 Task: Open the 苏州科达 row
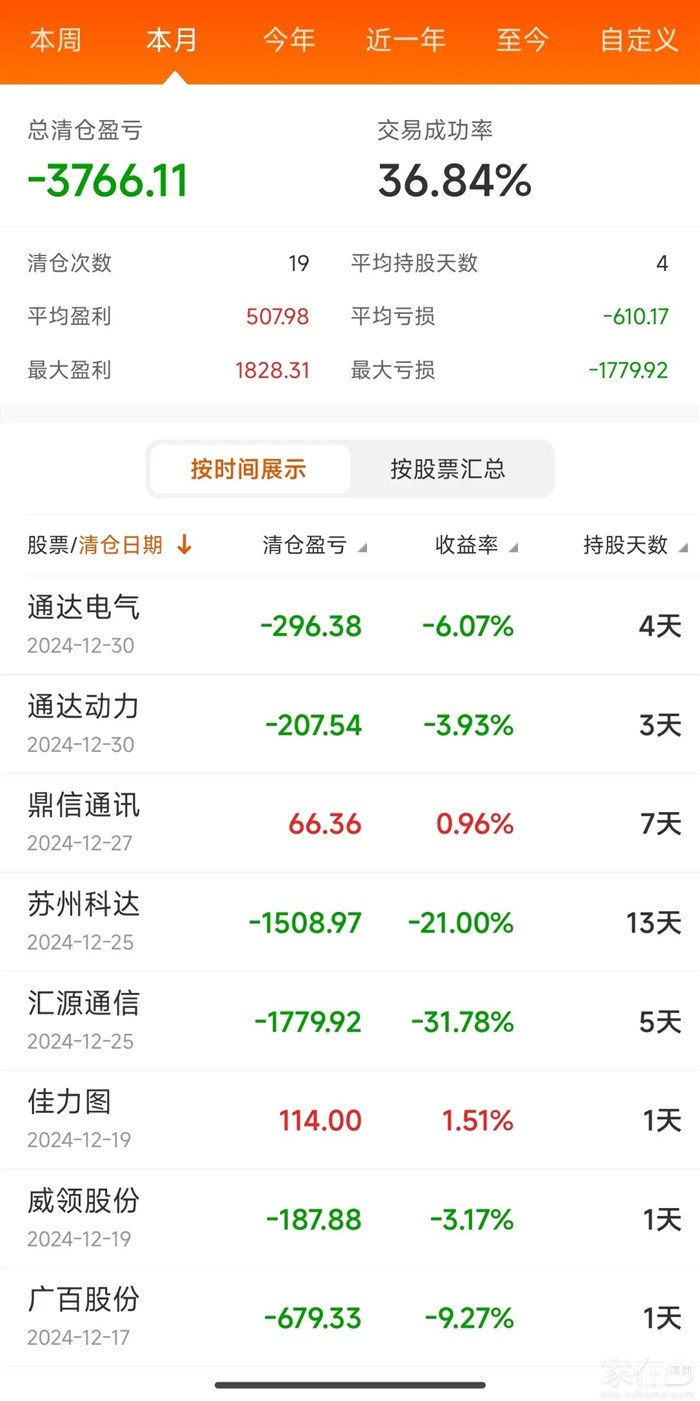(350, 922)
